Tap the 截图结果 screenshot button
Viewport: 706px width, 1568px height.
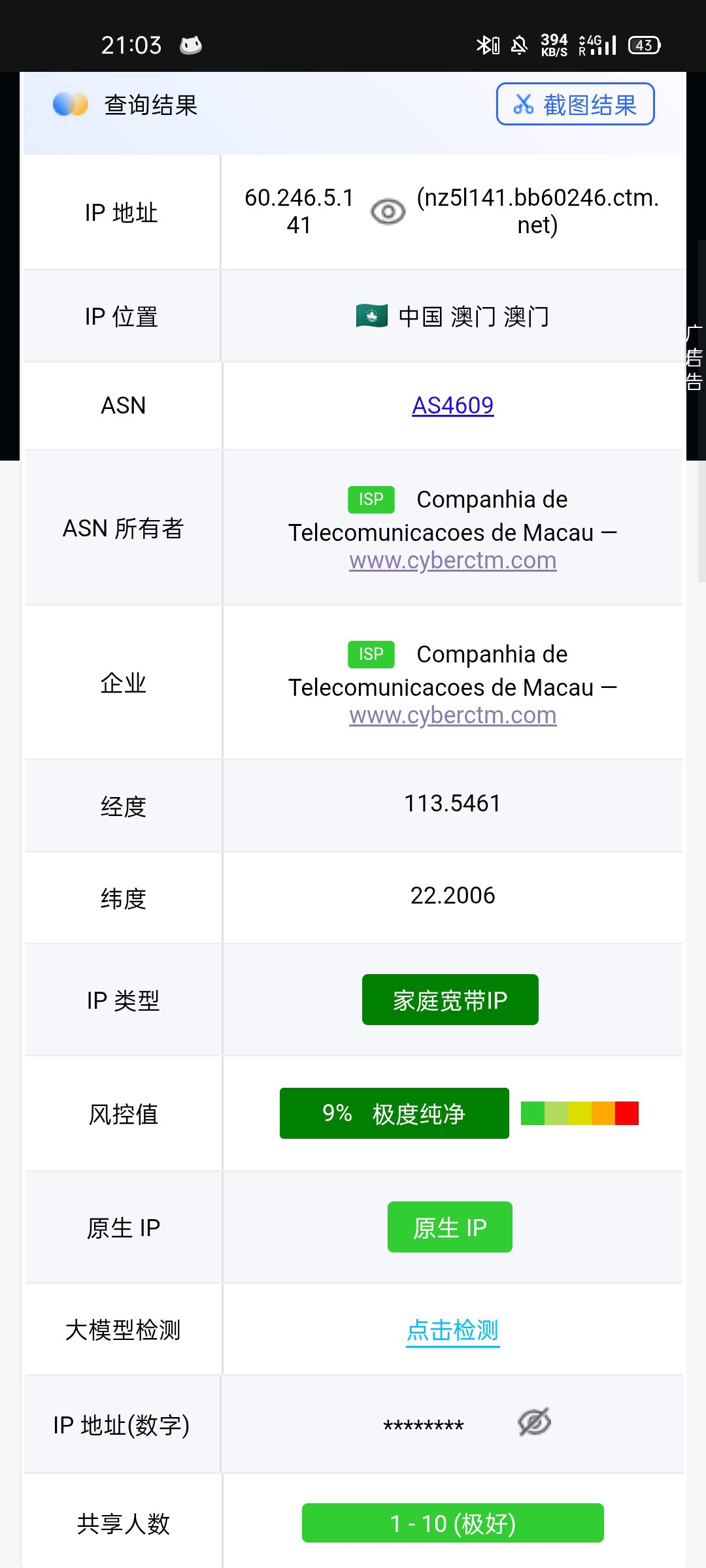pyautogui.click(x=575, y=104)
